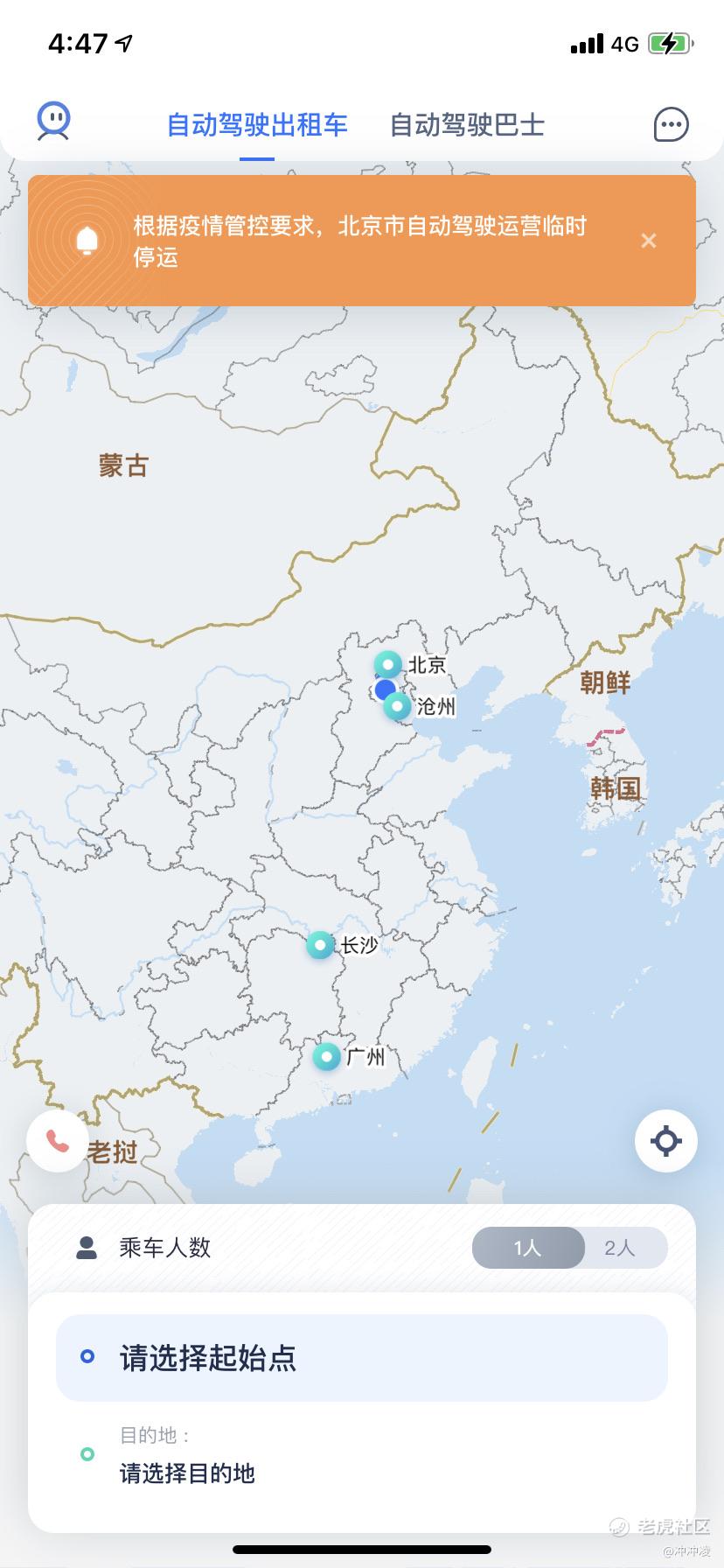Recenter the map on my location

665,1141
